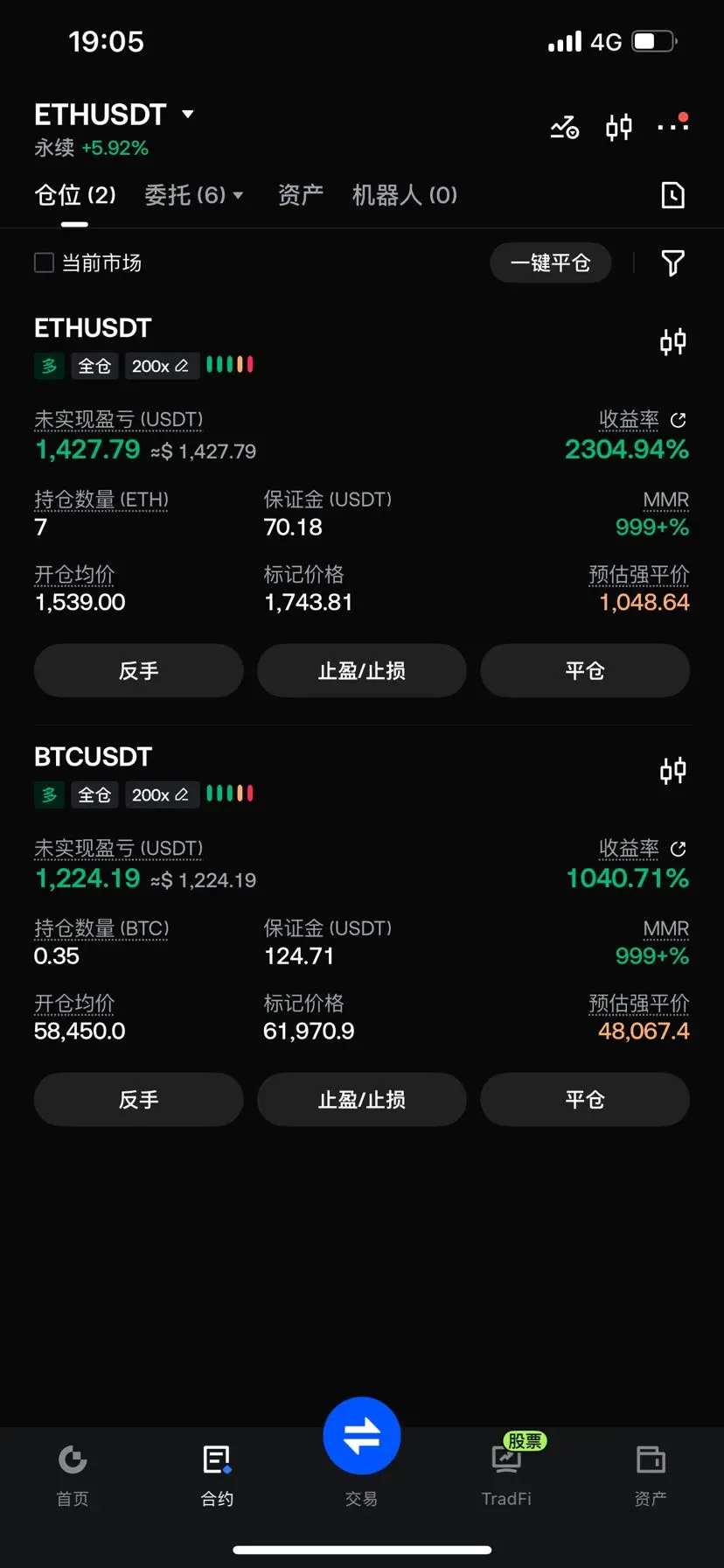Open the order history document icon

click(672, 195)
